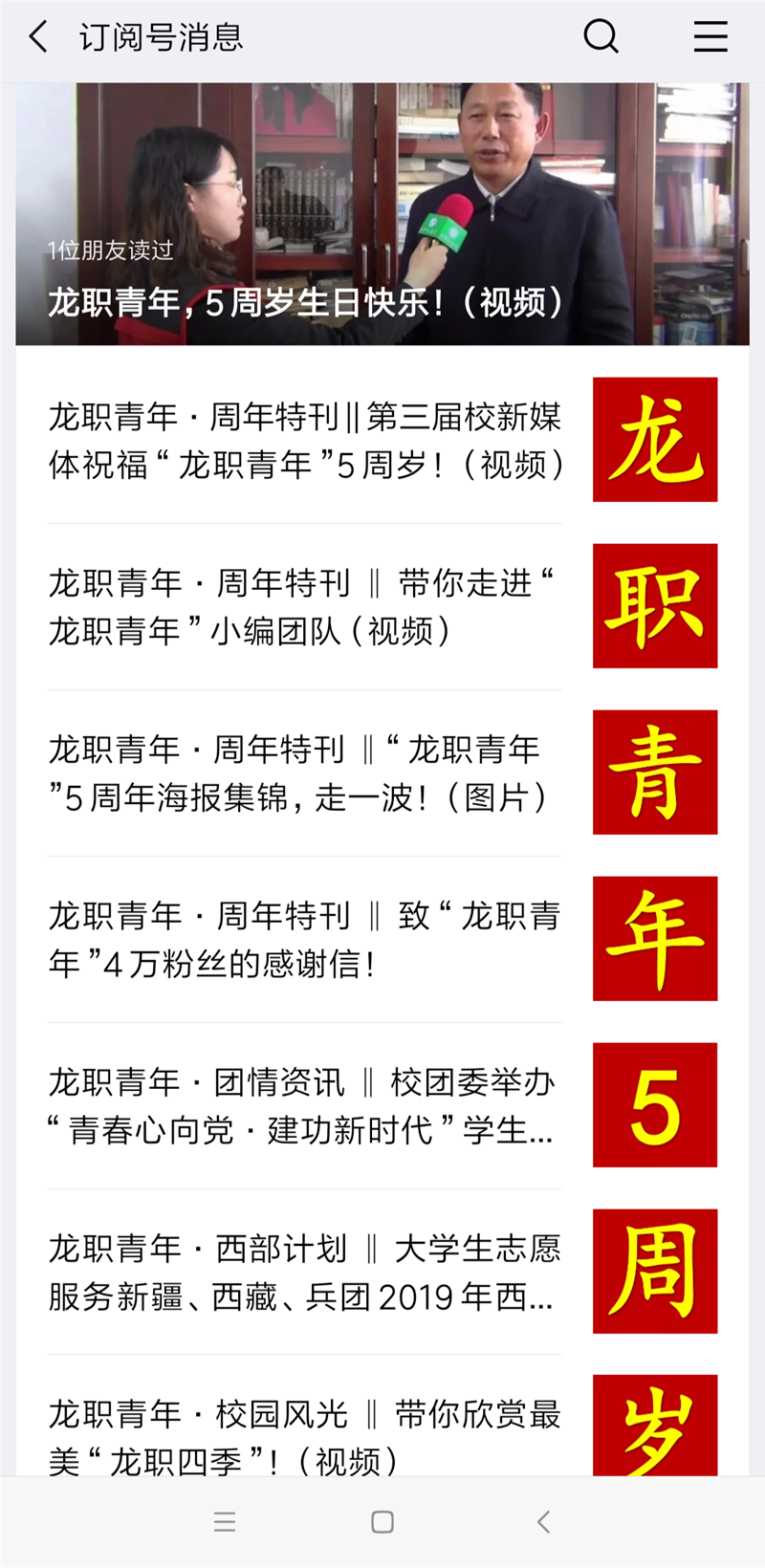The image size is (765, 1568).
Task: Open the article 龙职青年，5周岁生日快乐
Action: (x=382, y=214)
